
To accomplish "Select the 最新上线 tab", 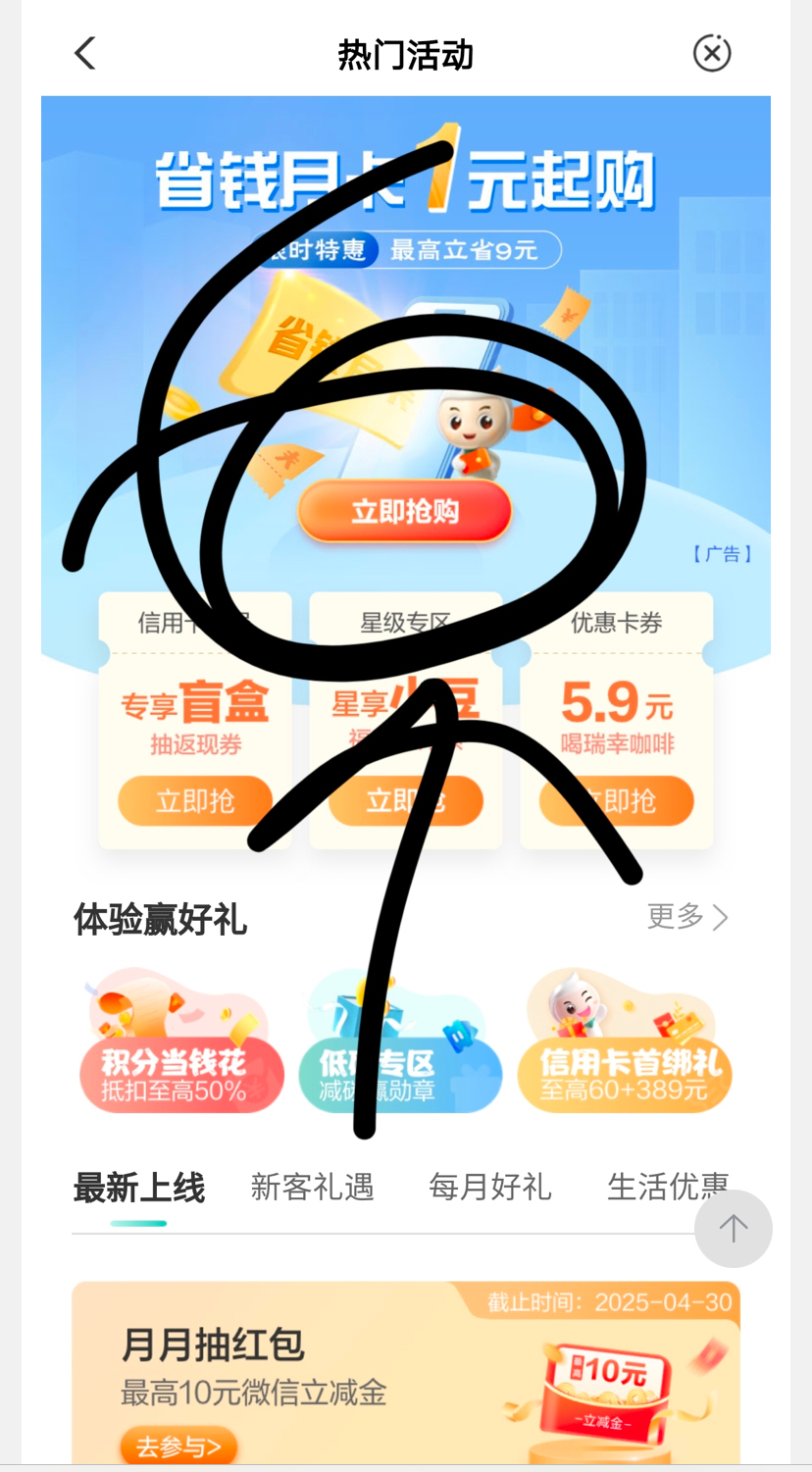I will pos(138,1188).
